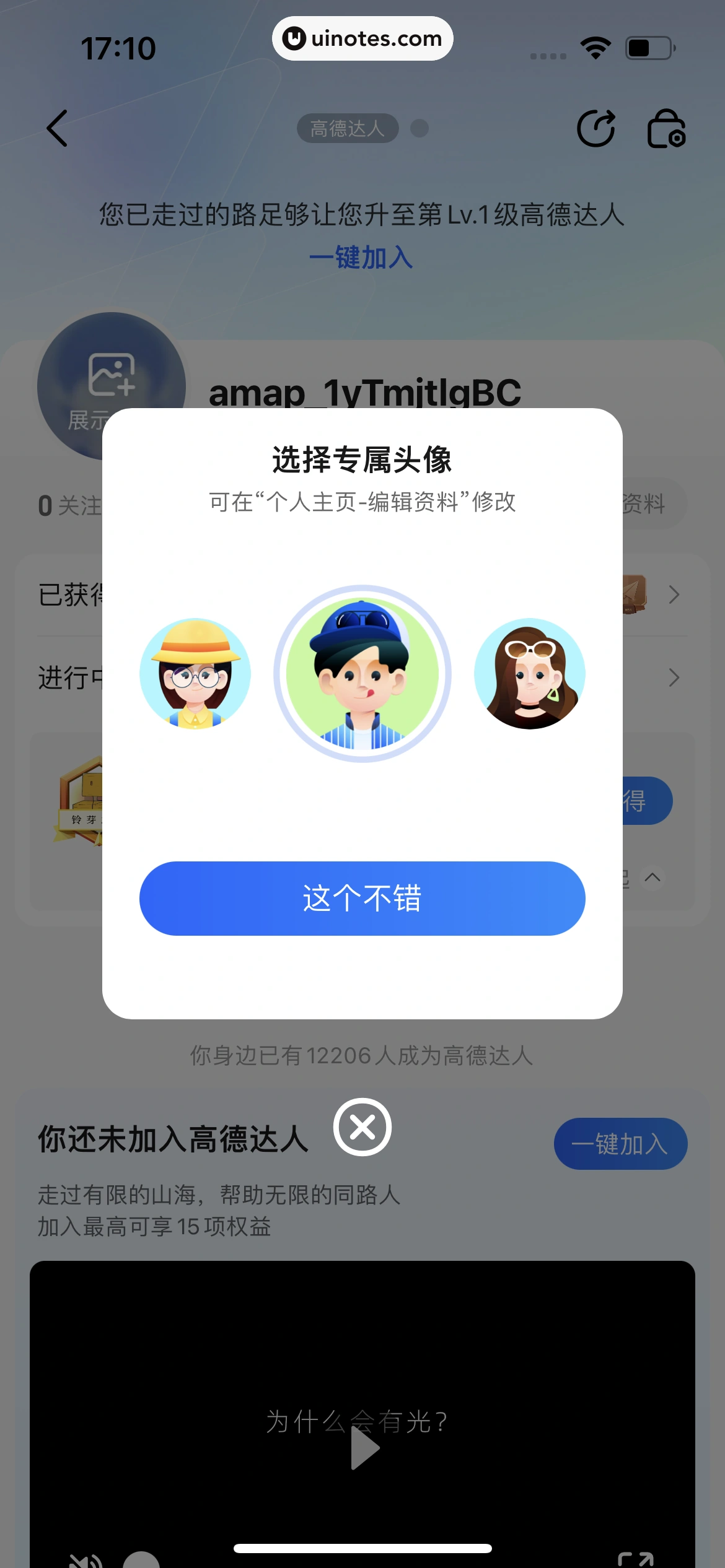This screenshot has height=1568, width=725.
Task: Choose the blue cap boy avatar
Action: point(362,674)
